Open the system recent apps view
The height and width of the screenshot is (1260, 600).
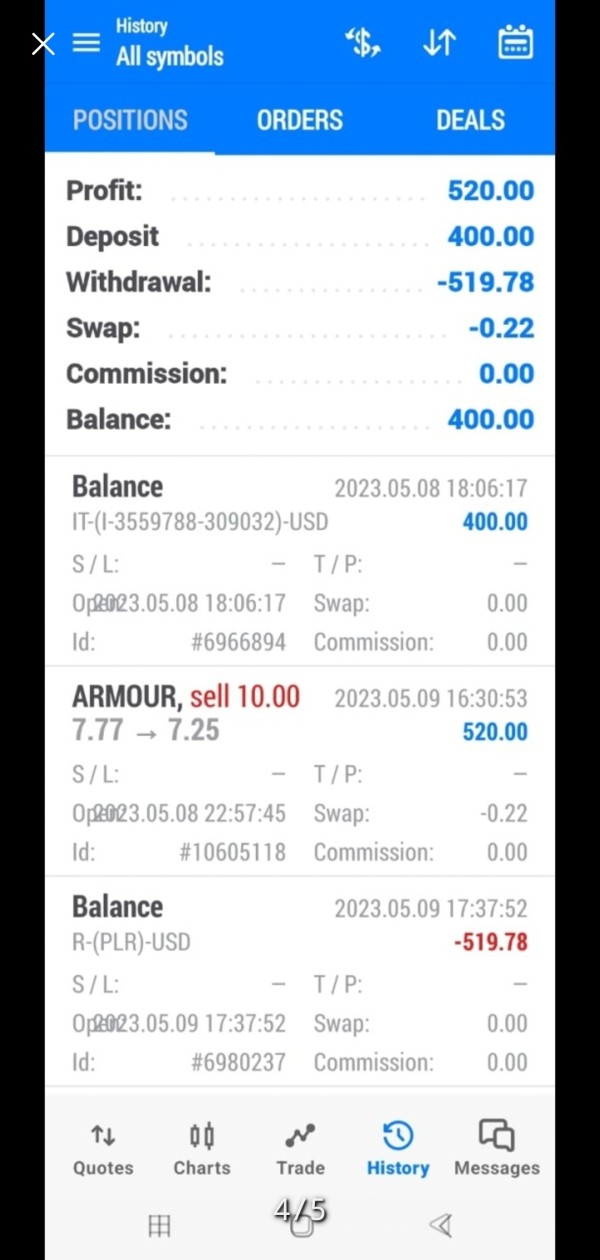pyautogui.click(x=159, y=1225)
